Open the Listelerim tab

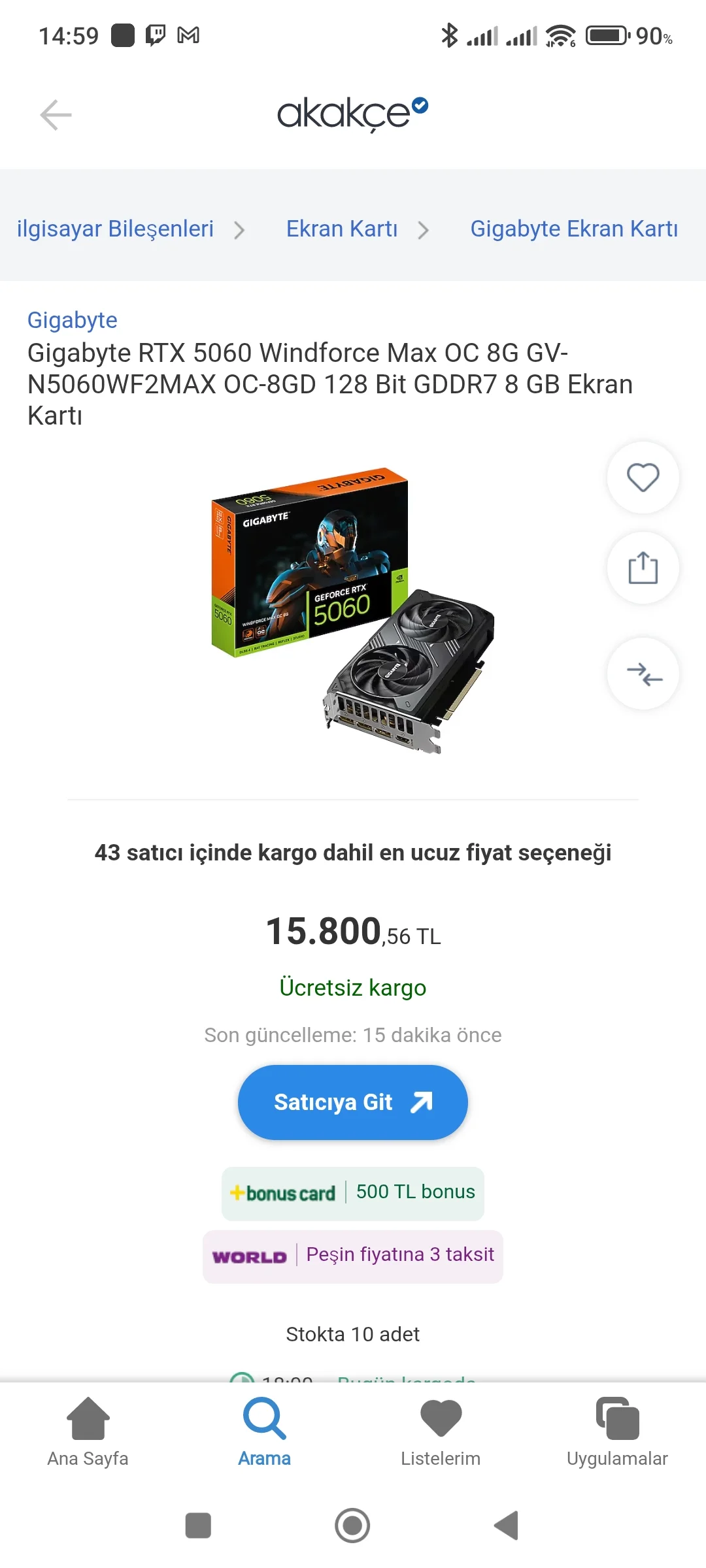(x=441, y=1431)
